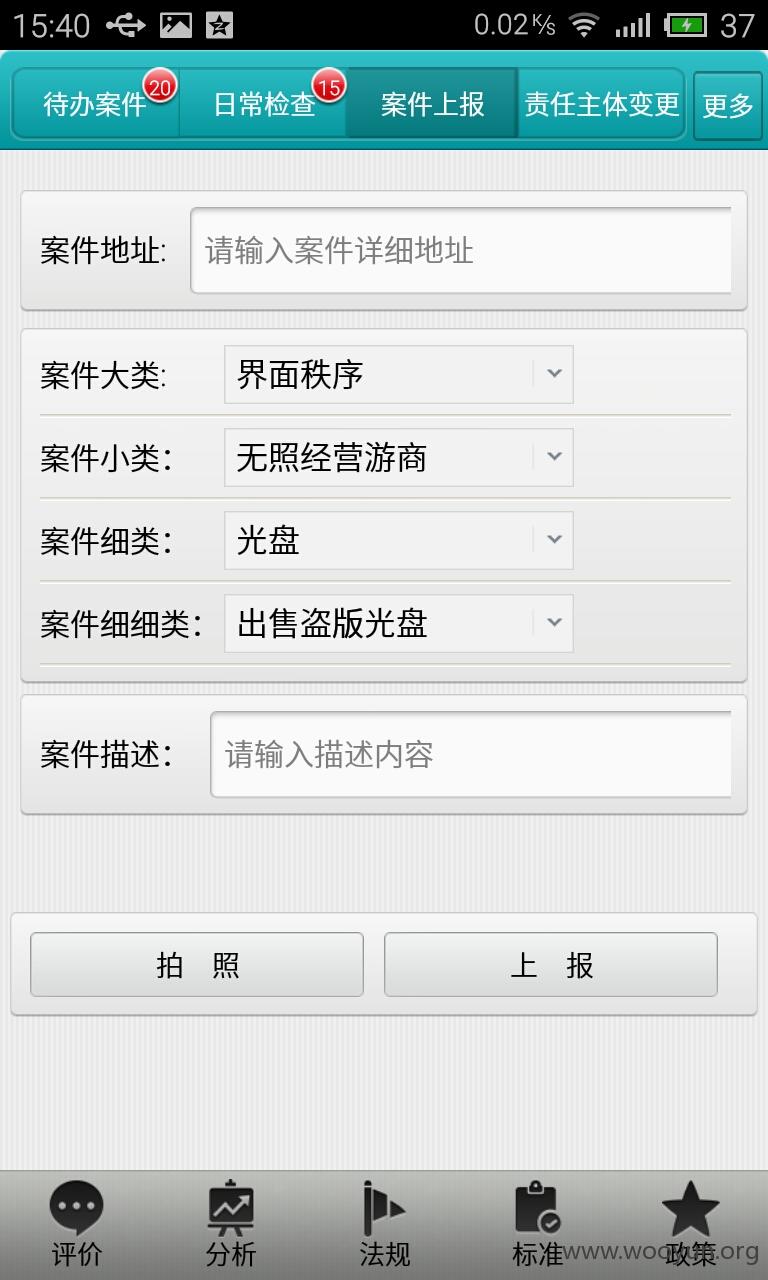Select the 案件上报 tab
This screenshot has height=1280, width=768.
click(432, 104)
